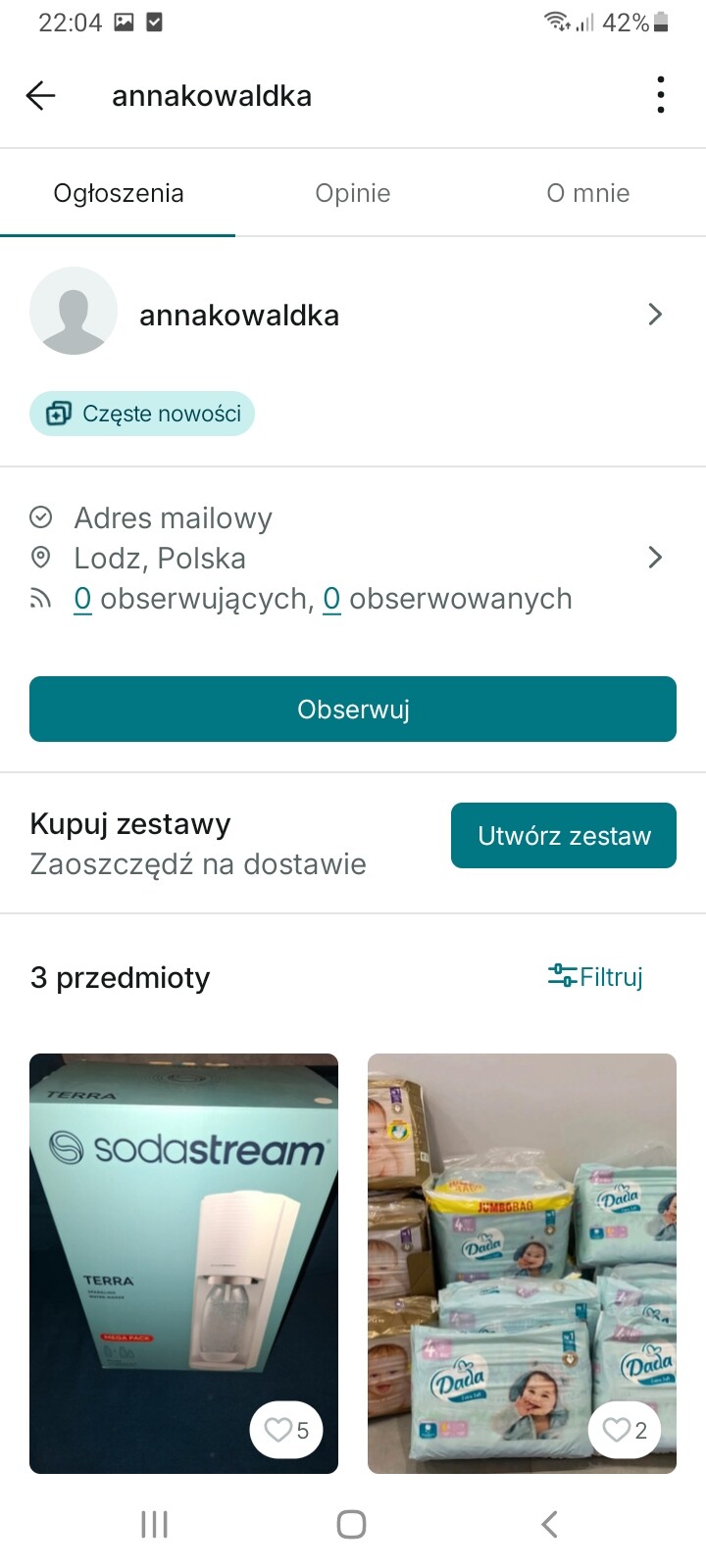Go to the system home screen

coord(352,1524)
